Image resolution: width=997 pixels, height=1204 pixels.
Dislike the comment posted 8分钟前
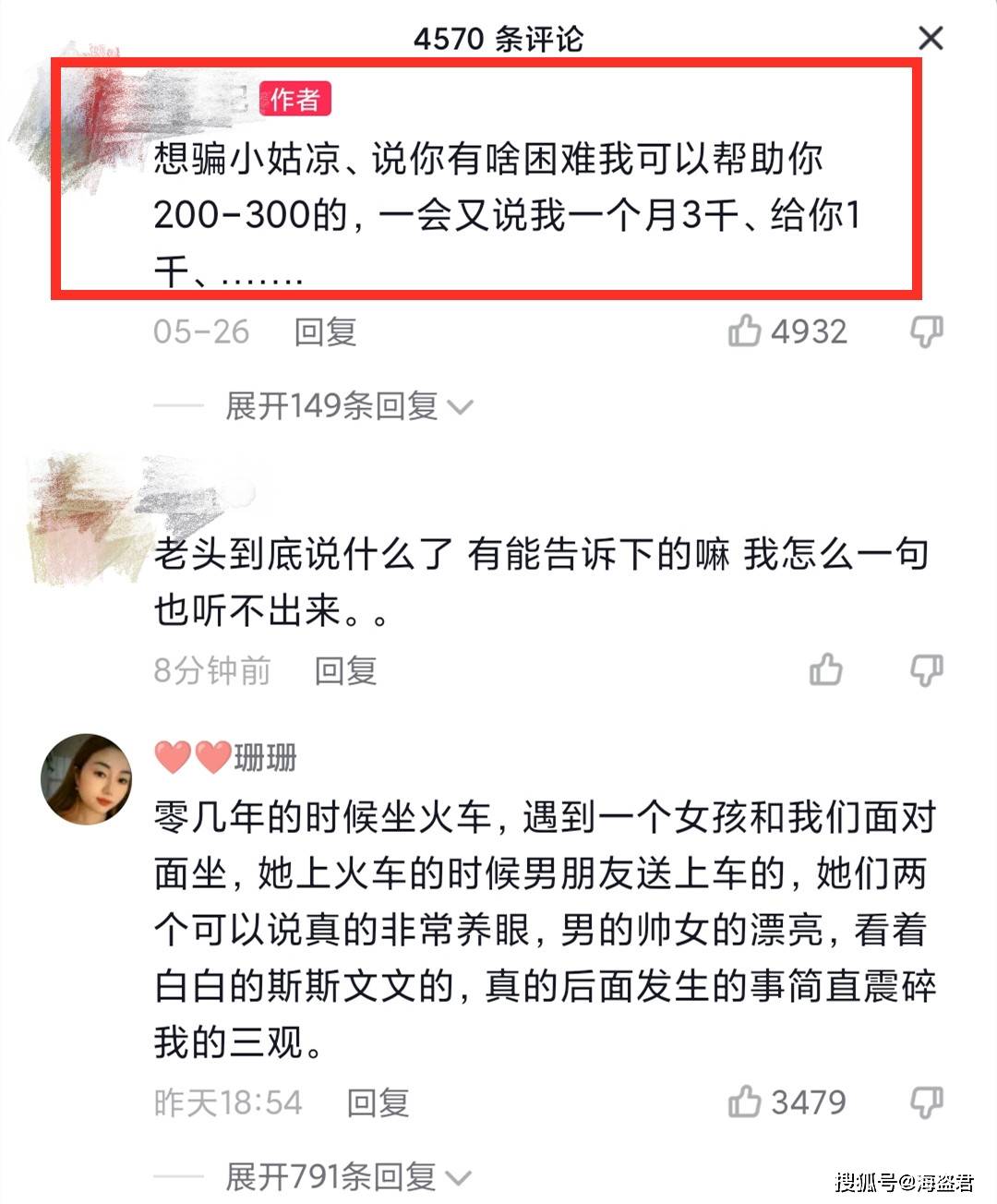[x=926, y=670]
